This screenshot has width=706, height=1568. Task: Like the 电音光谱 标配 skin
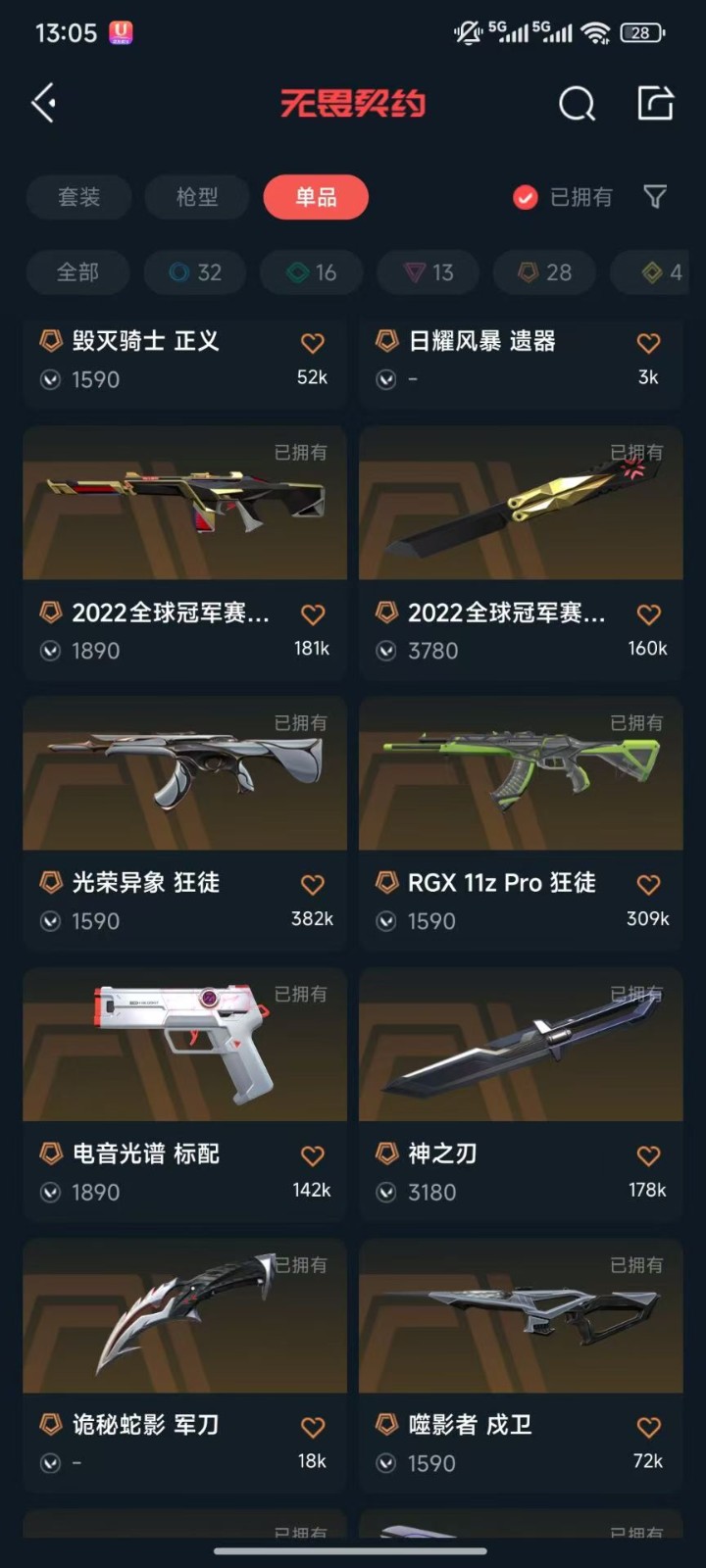(312, 1156)
